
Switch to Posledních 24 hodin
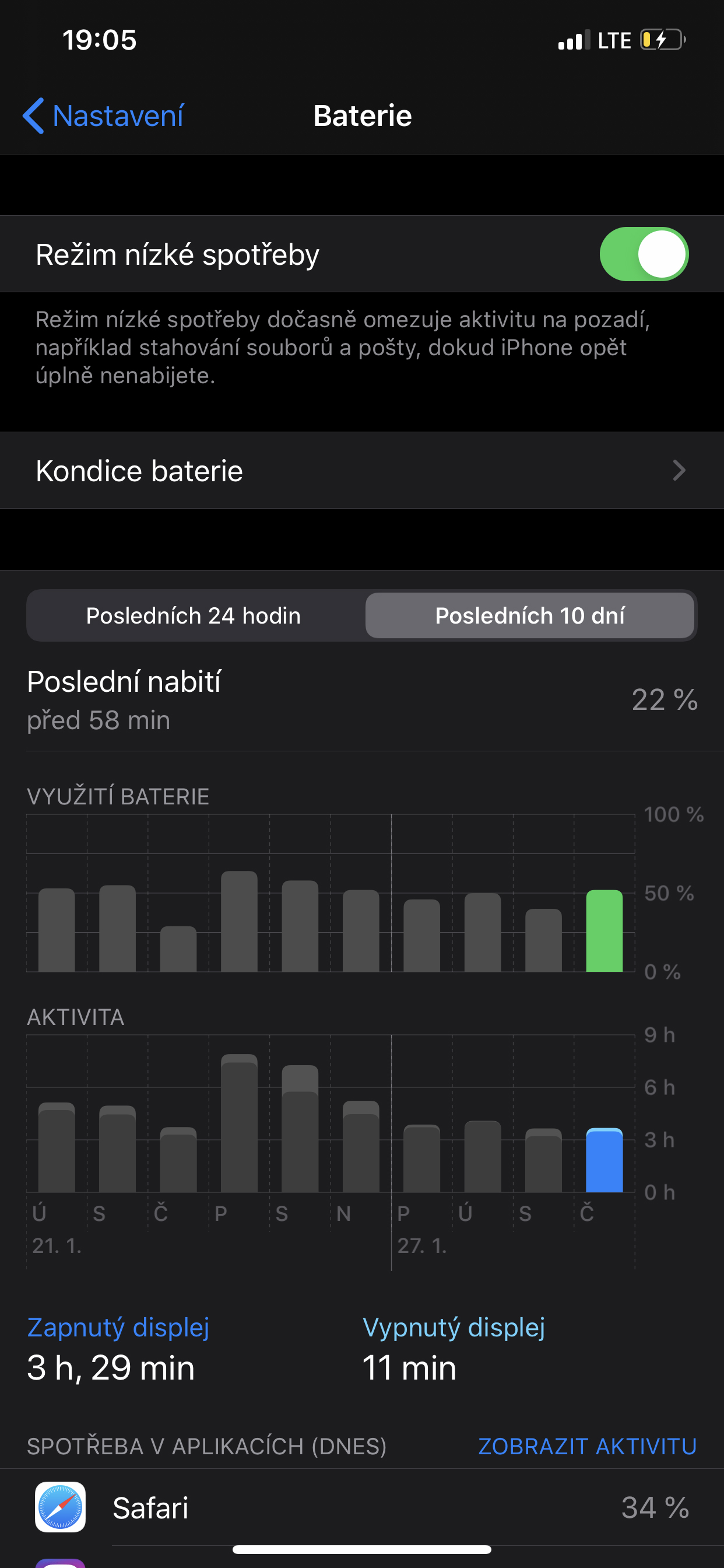pyautogui.click(x=194, y=615)
